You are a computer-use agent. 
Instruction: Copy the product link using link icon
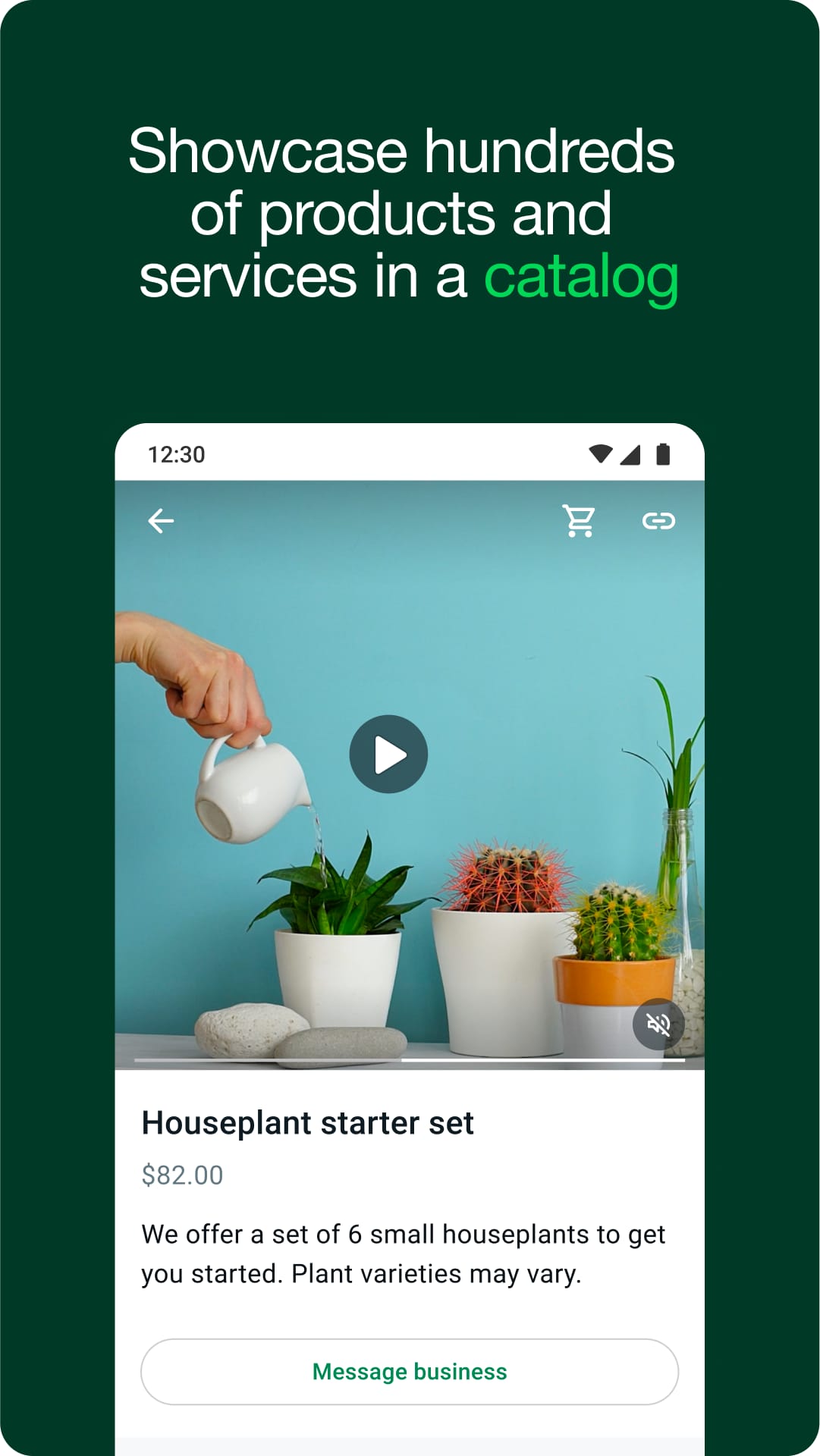click(660, 520)
